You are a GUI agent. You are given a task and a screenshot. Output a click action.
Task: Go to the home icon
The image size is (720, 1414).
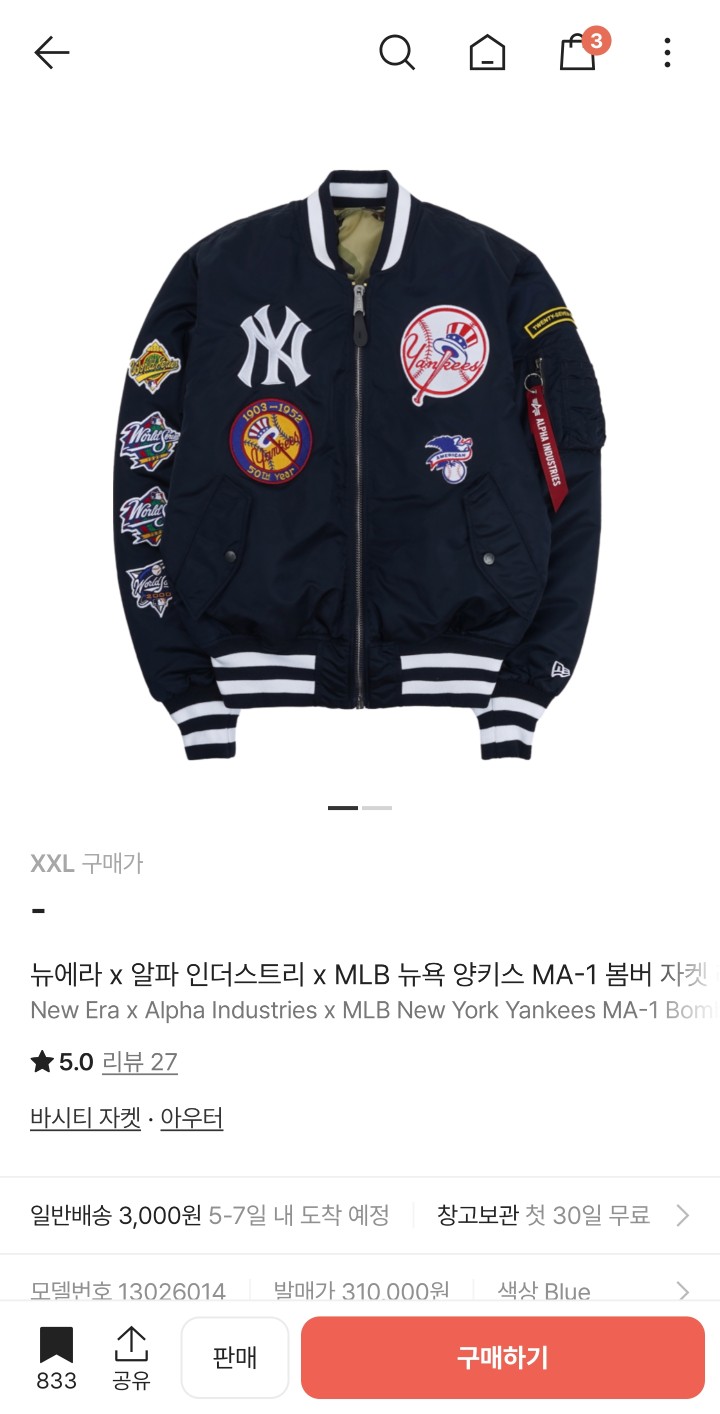click(x=487, y=52)
